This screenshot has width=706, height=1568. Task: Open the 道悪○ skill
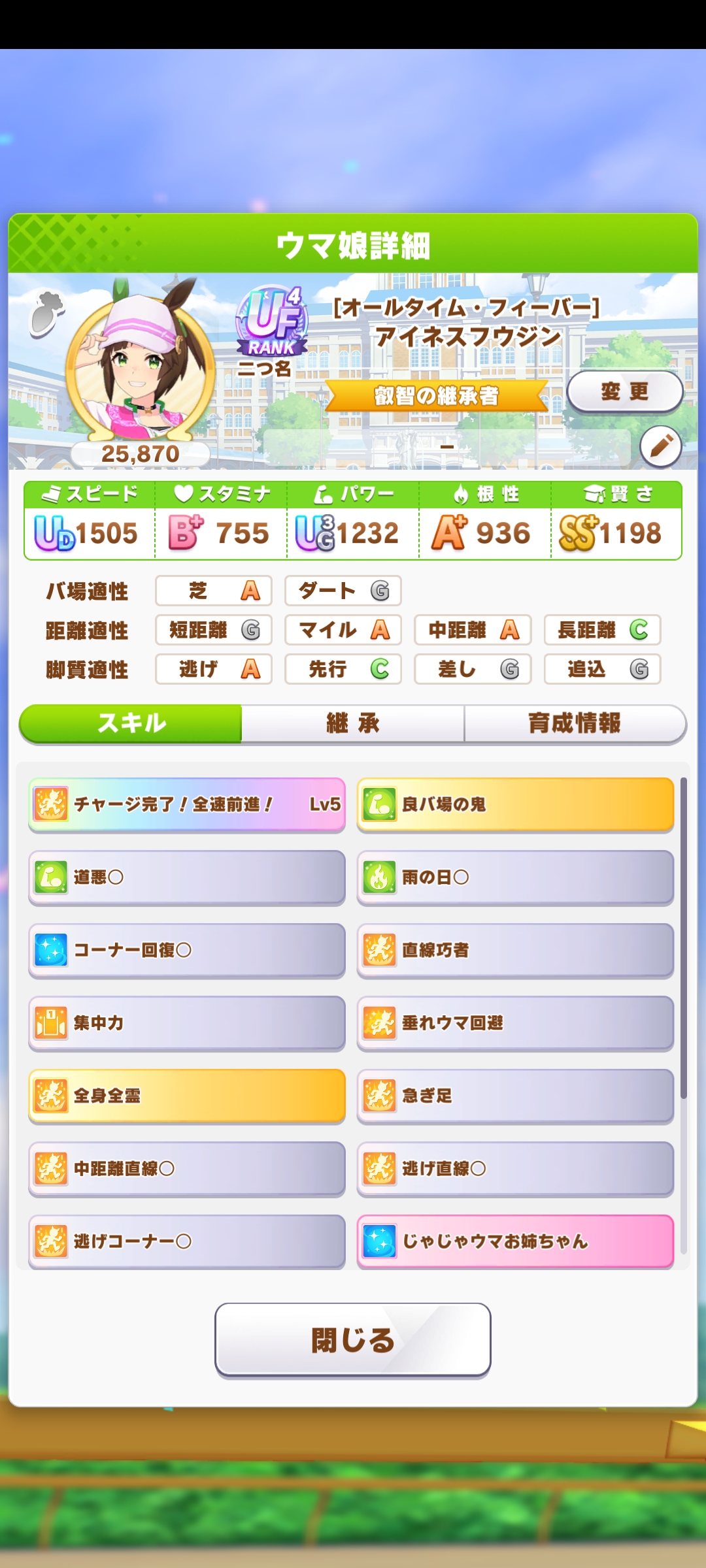coord(187,877)
